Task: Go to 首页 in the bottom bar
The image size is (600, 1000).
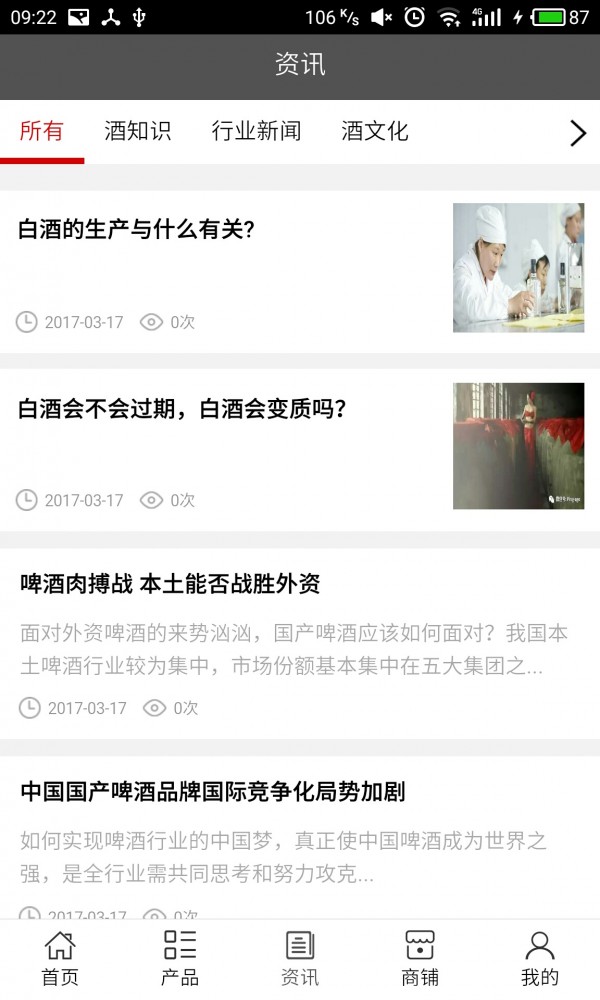Action: 60,958
